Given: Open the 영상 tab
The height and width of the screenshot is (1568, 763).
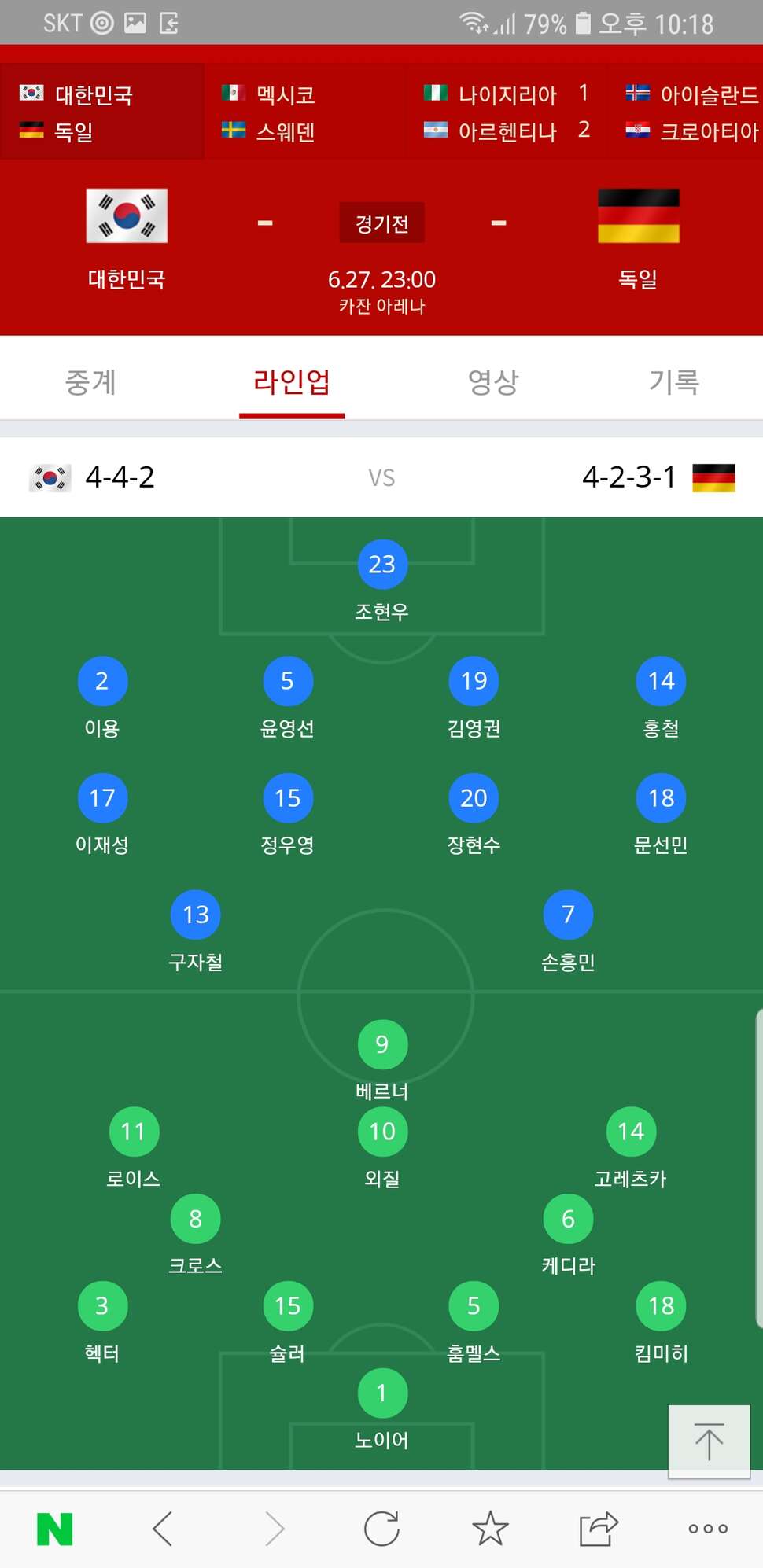Looking at the screenshot, I should 493,382.
